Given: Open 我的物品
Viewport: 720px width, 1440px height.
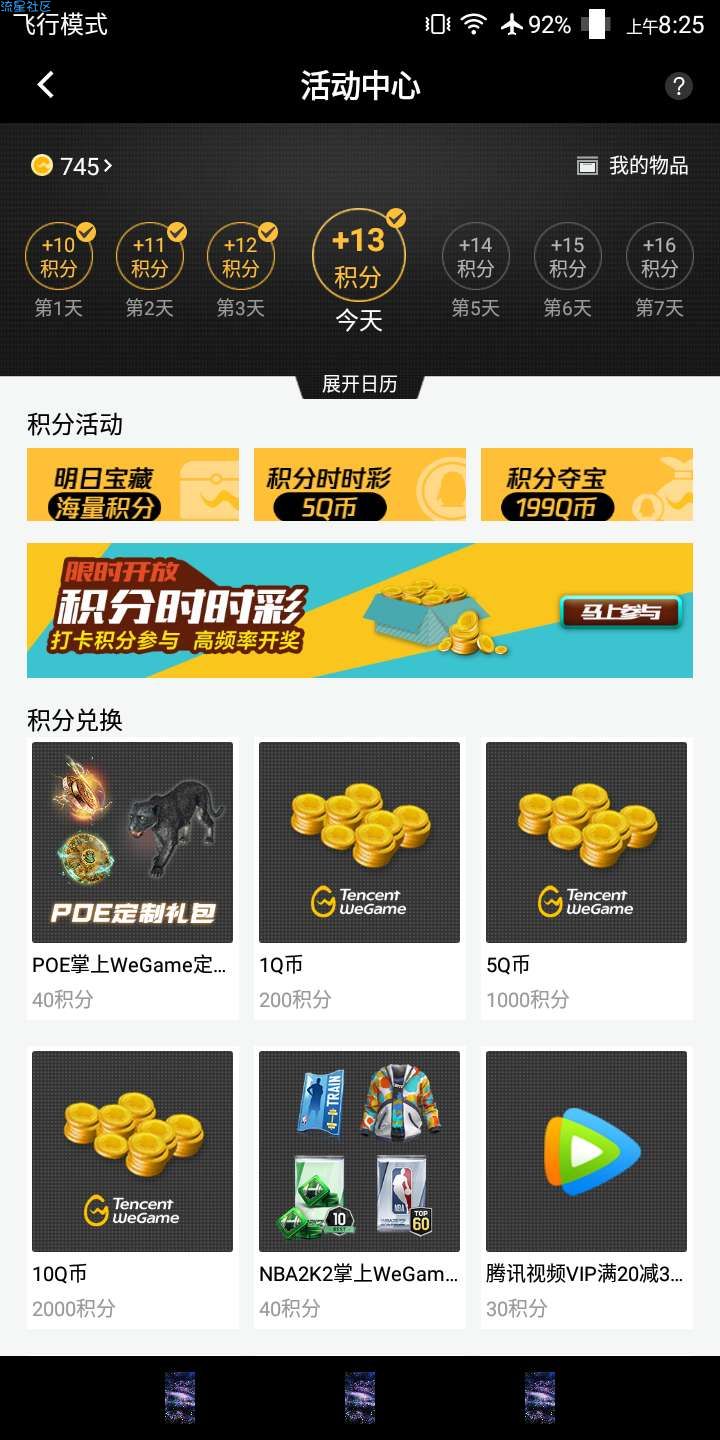Looking at the screenshot, I should pos(633,166).
